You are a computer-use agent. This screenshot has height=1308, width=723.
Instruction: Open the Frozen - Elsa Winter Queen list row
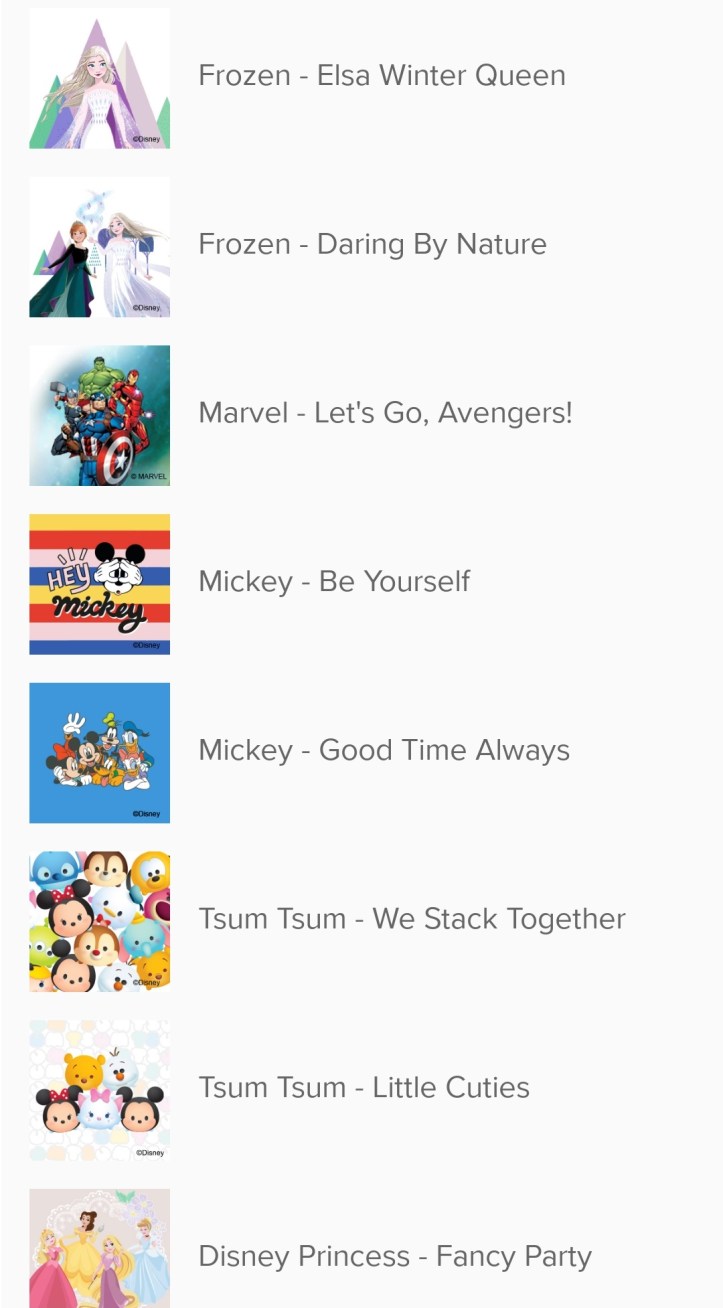click(x=382, y=75)
